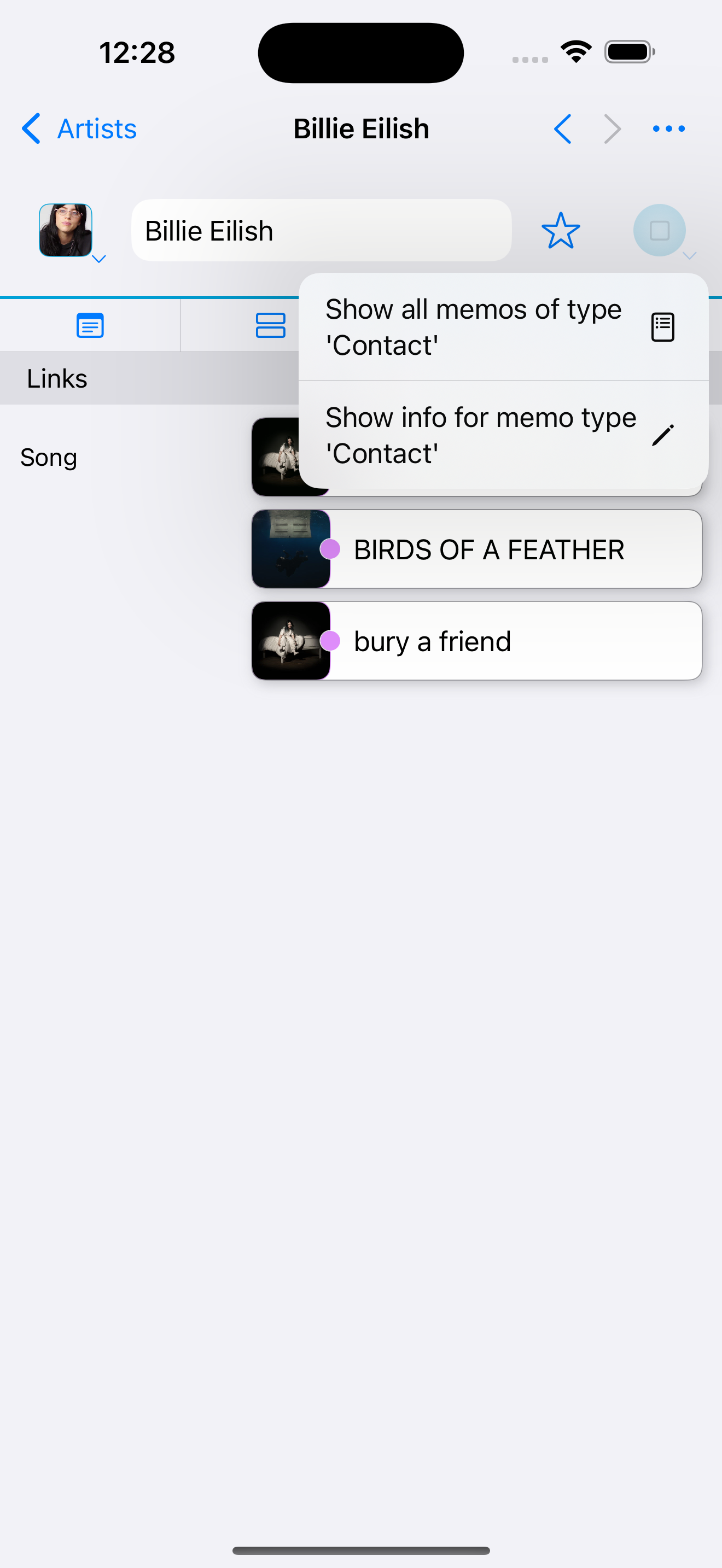Tap the circular square badge icon
Screen dimensions: 722x1568
[659, 230]
